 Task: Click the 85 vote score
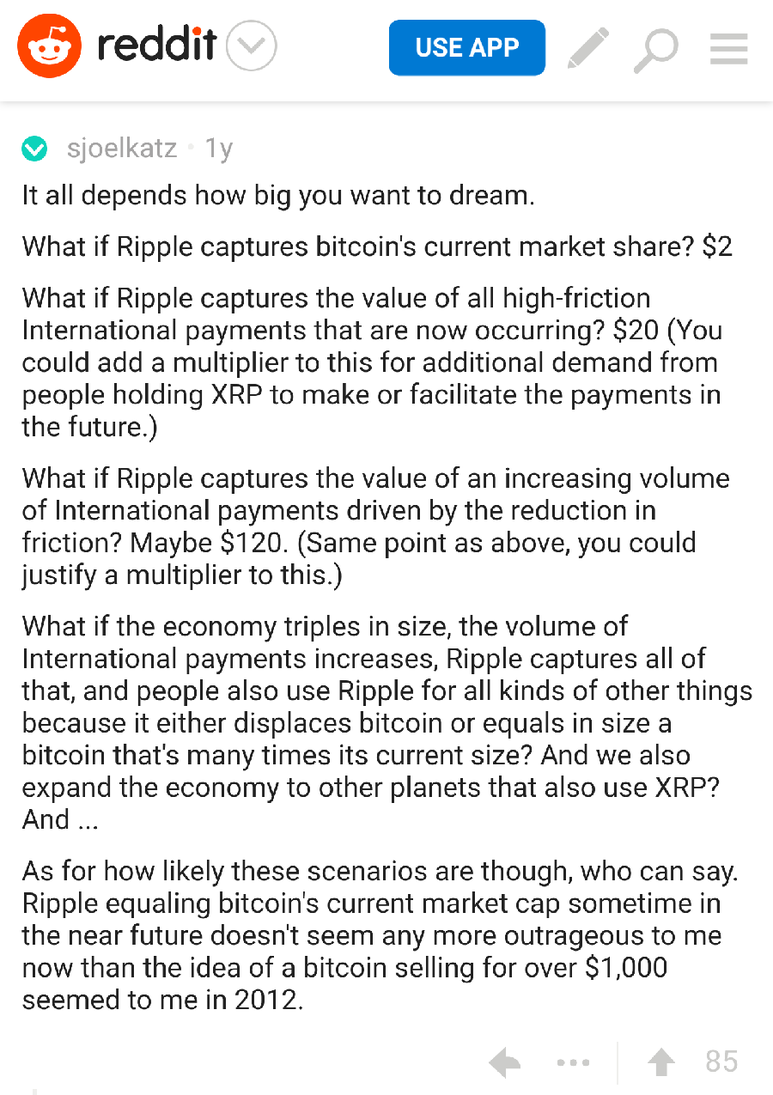coord(721,1061)
